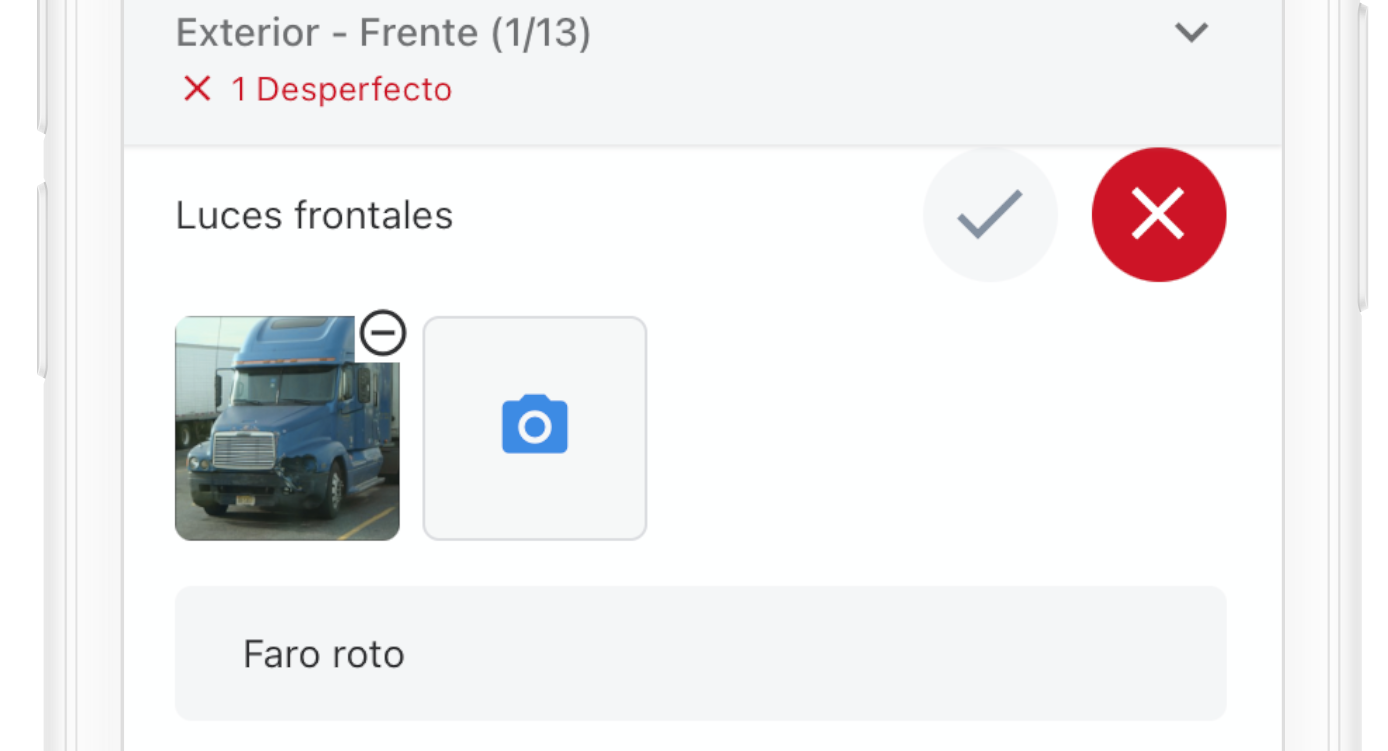Collapse the Exterior - Frente section
Screen dimensions: 1388x751
[x=1191, y=33]
